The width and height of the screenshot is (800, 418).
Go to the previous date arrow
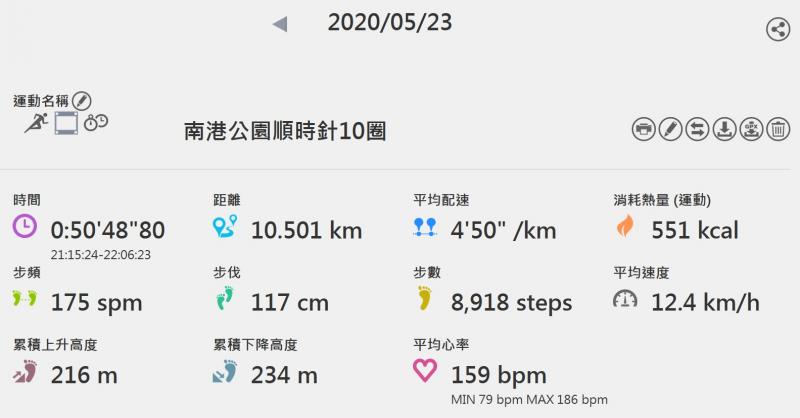[280, 24]
